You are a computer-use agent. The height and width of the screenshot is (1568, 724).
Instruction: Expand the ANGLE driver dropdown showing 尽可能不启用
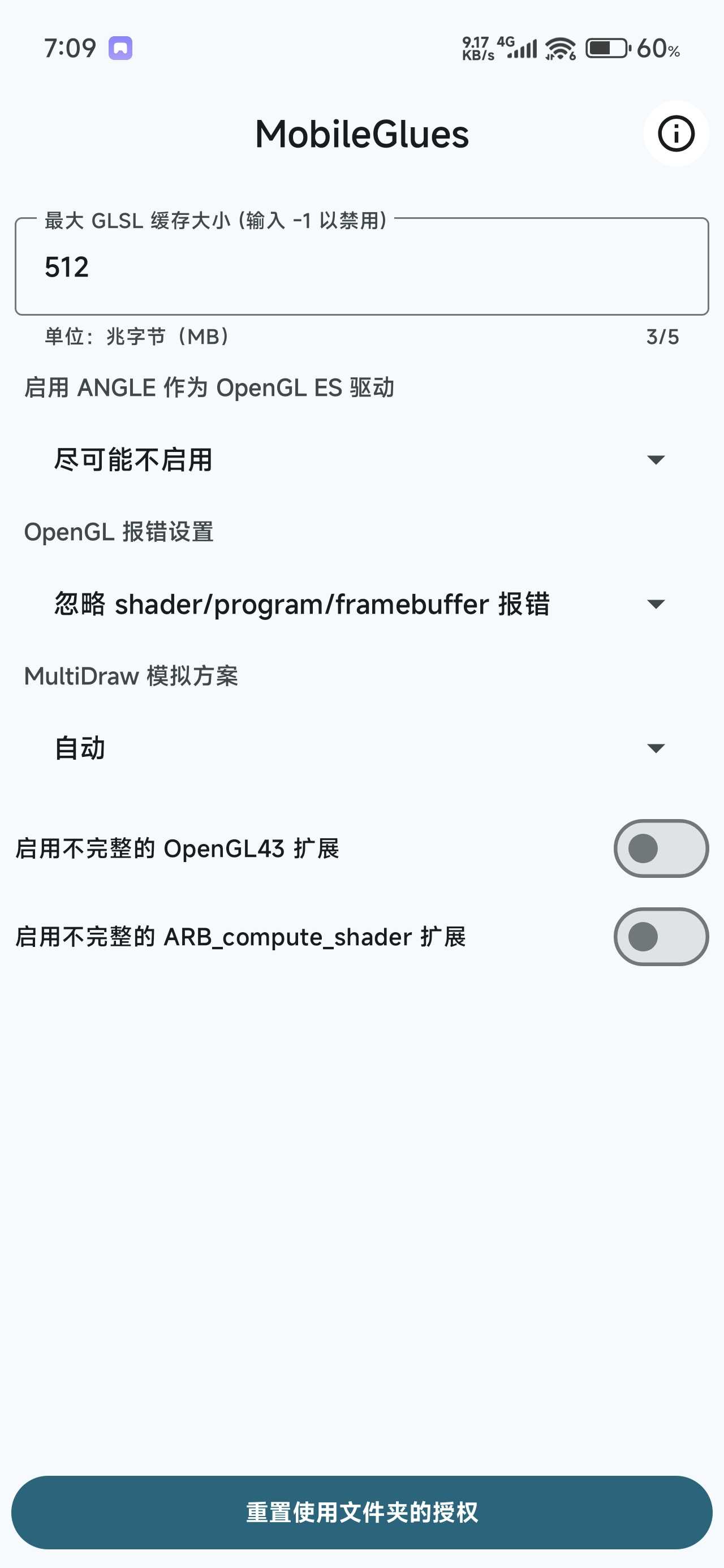click(x=361, y=459)
